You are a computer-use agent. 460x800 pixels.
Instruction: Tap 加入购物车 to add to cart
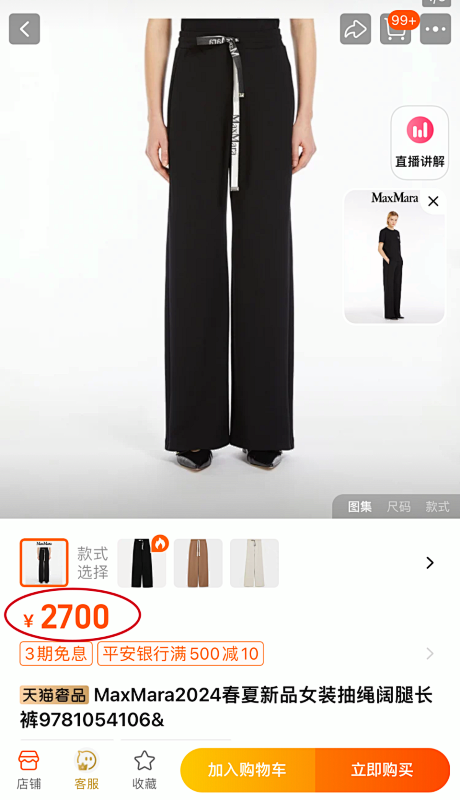(x=248, y=770)
